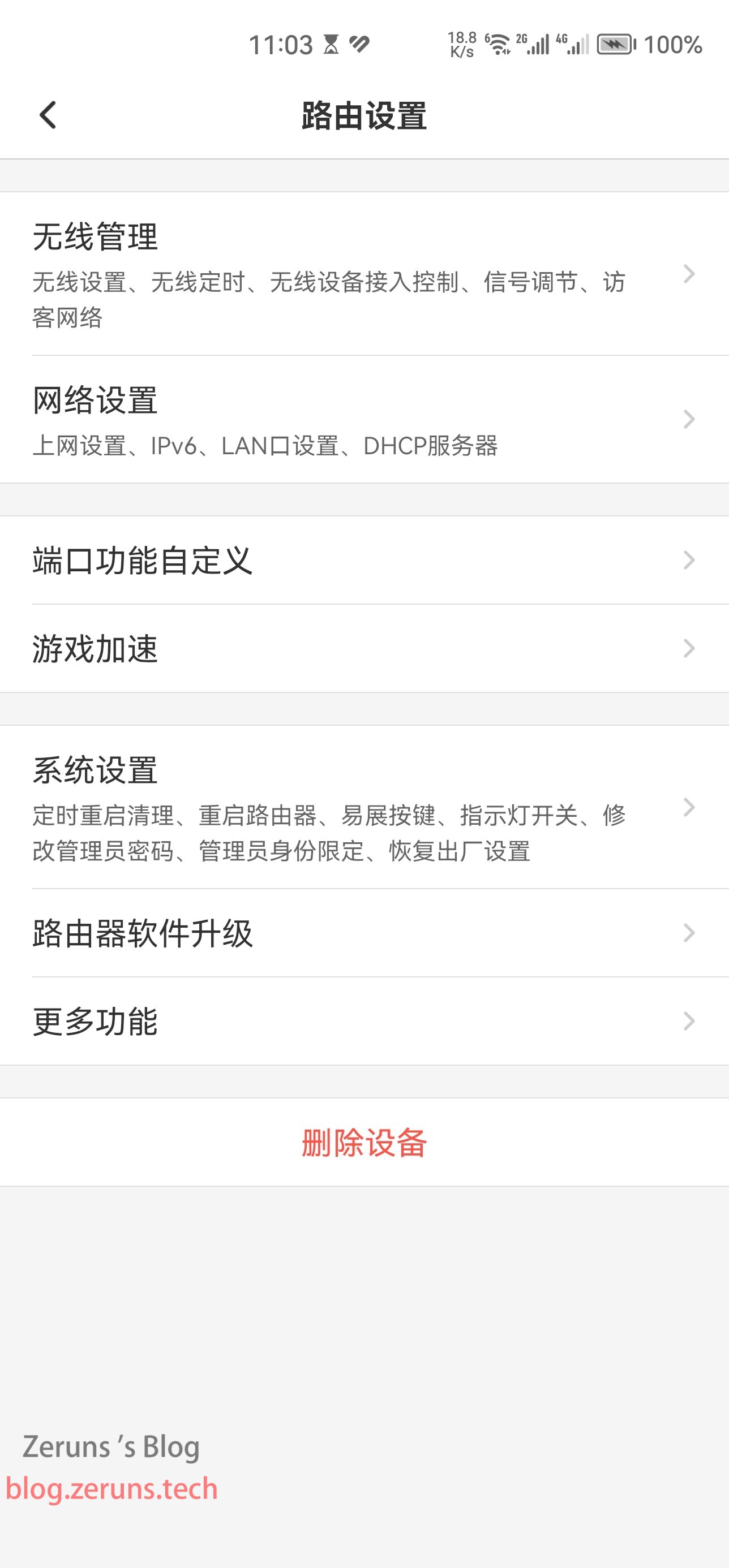Select 端口功能自定义
Image resolution: width=729 pixels, height=1568 pixels.
[364, 561]
